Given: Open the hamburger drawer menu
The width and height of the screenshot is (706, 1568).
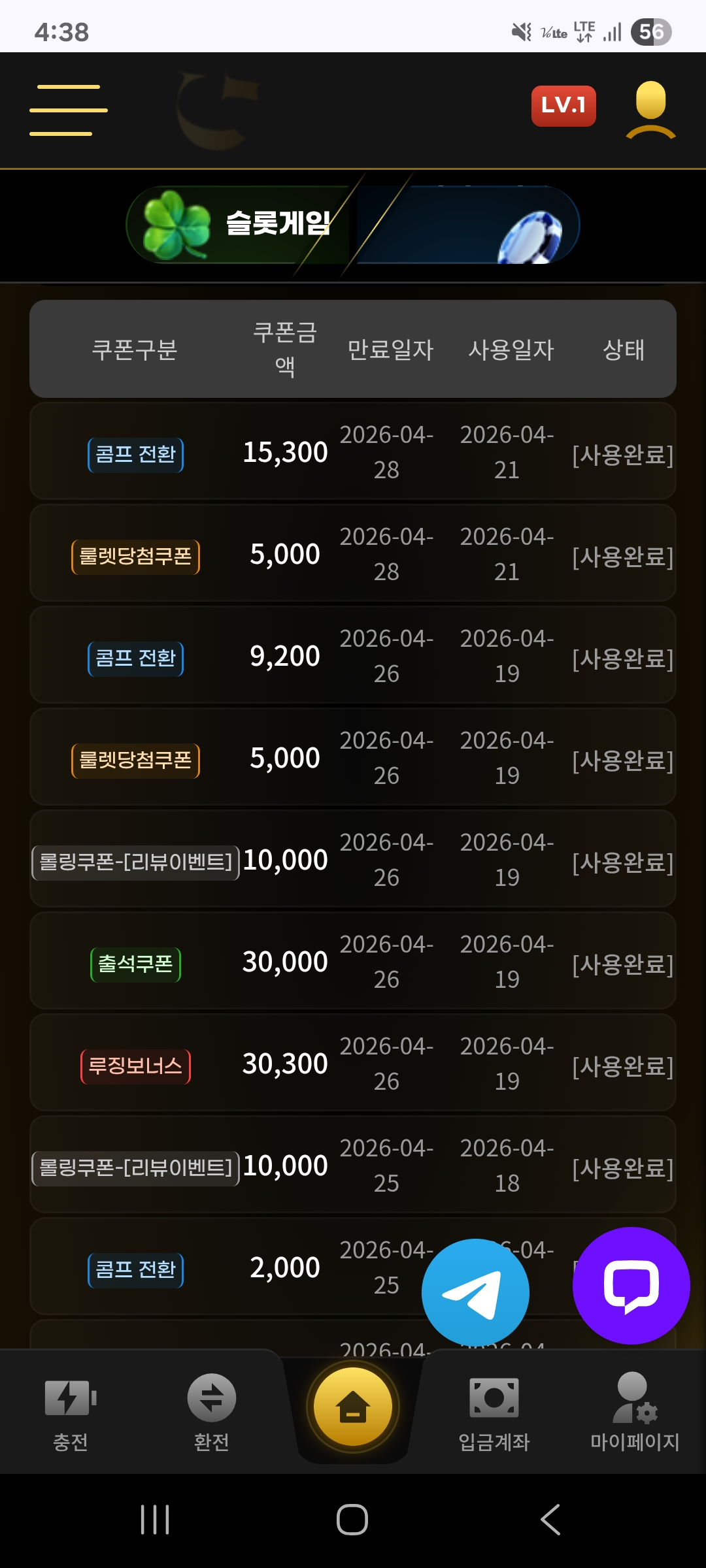Looking at the screenshot, I should 68,110.
